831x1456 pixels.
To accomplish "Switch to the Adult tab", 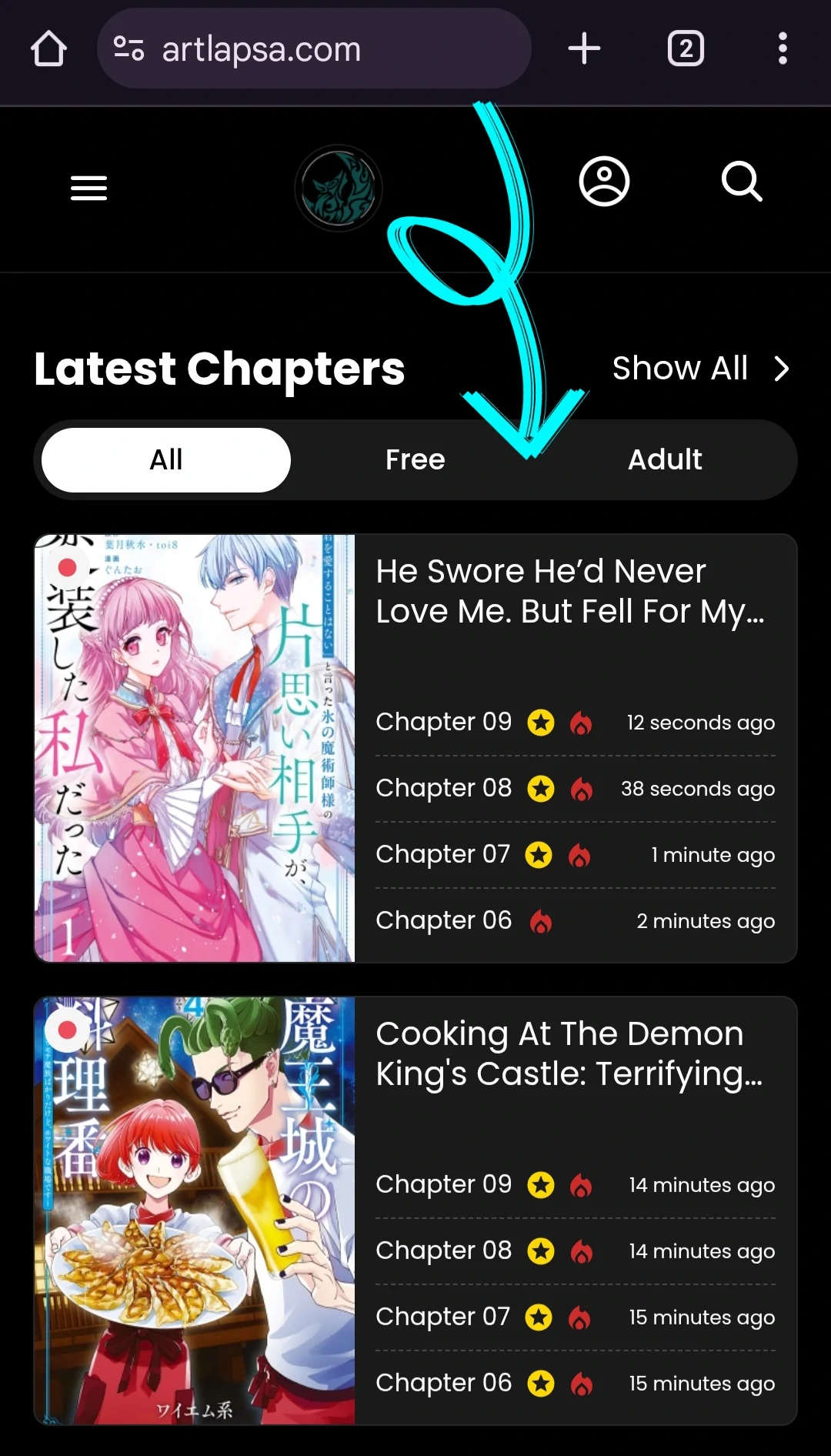I will coord(665,460).
